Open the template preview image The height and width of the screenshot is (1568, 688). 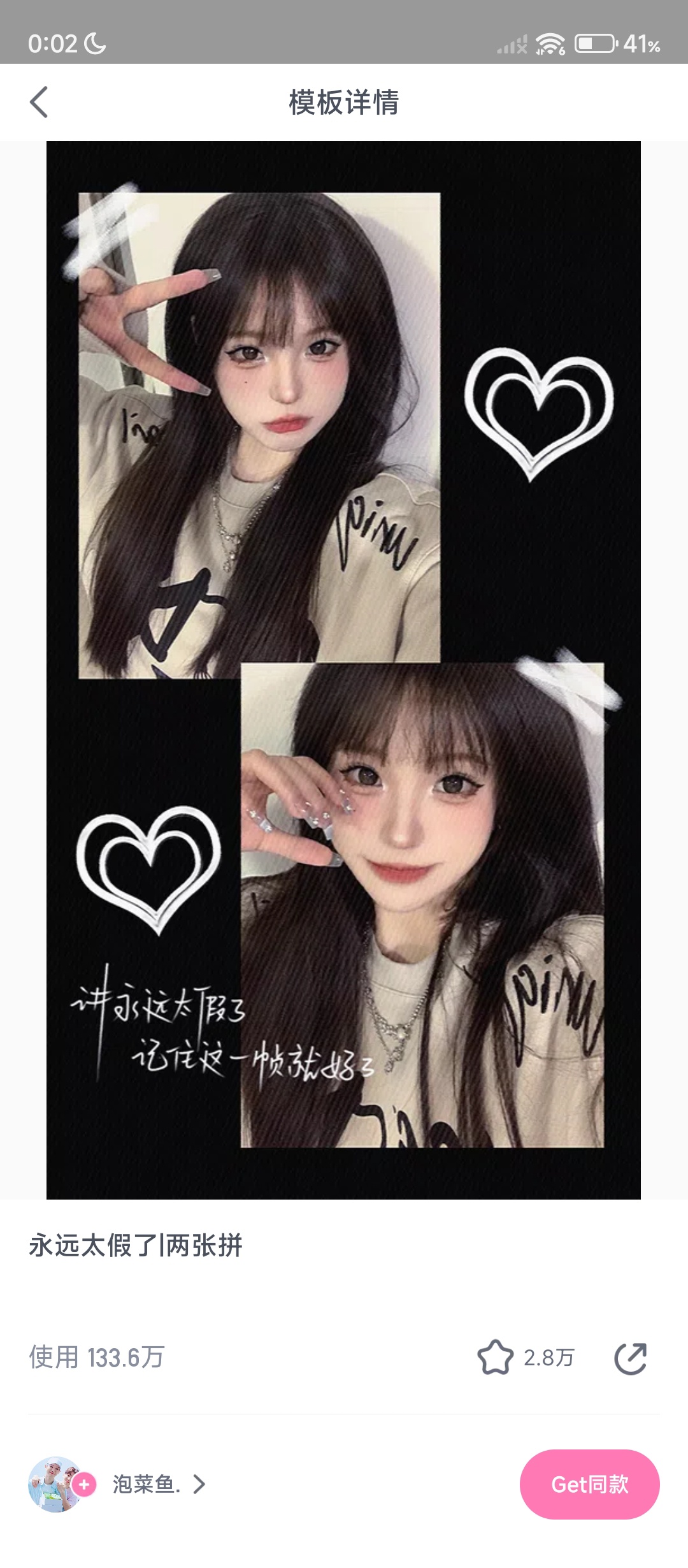click(x=343, y=669)
